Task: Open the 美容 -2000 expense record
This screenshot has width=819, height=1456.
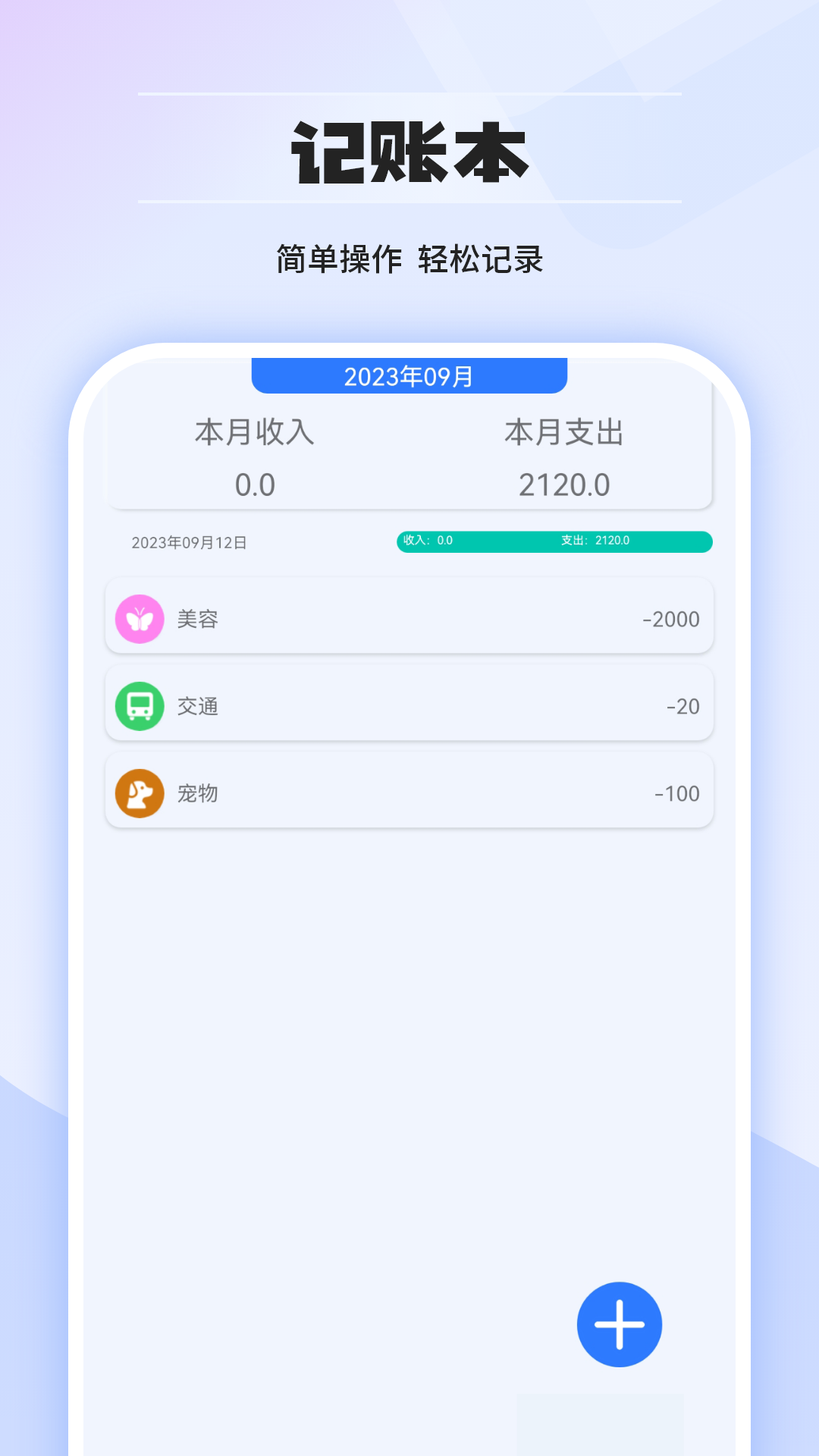Action: point(409,618)
